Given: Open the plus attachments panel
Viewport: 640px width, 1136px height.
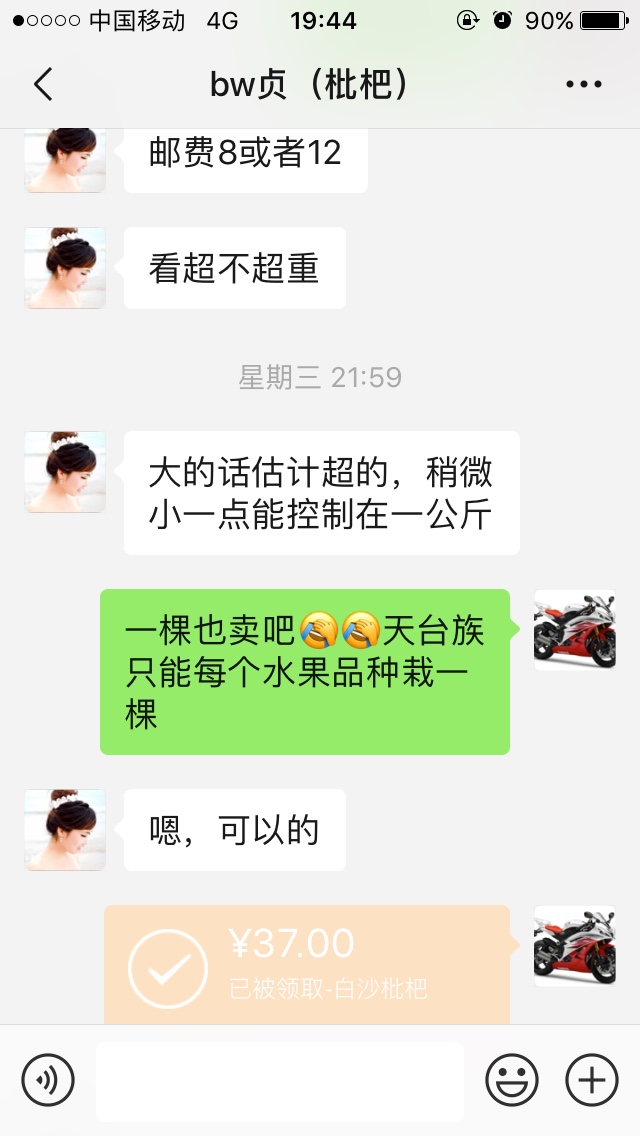Looking at the screenshot, I should (x=592, y=1080).
